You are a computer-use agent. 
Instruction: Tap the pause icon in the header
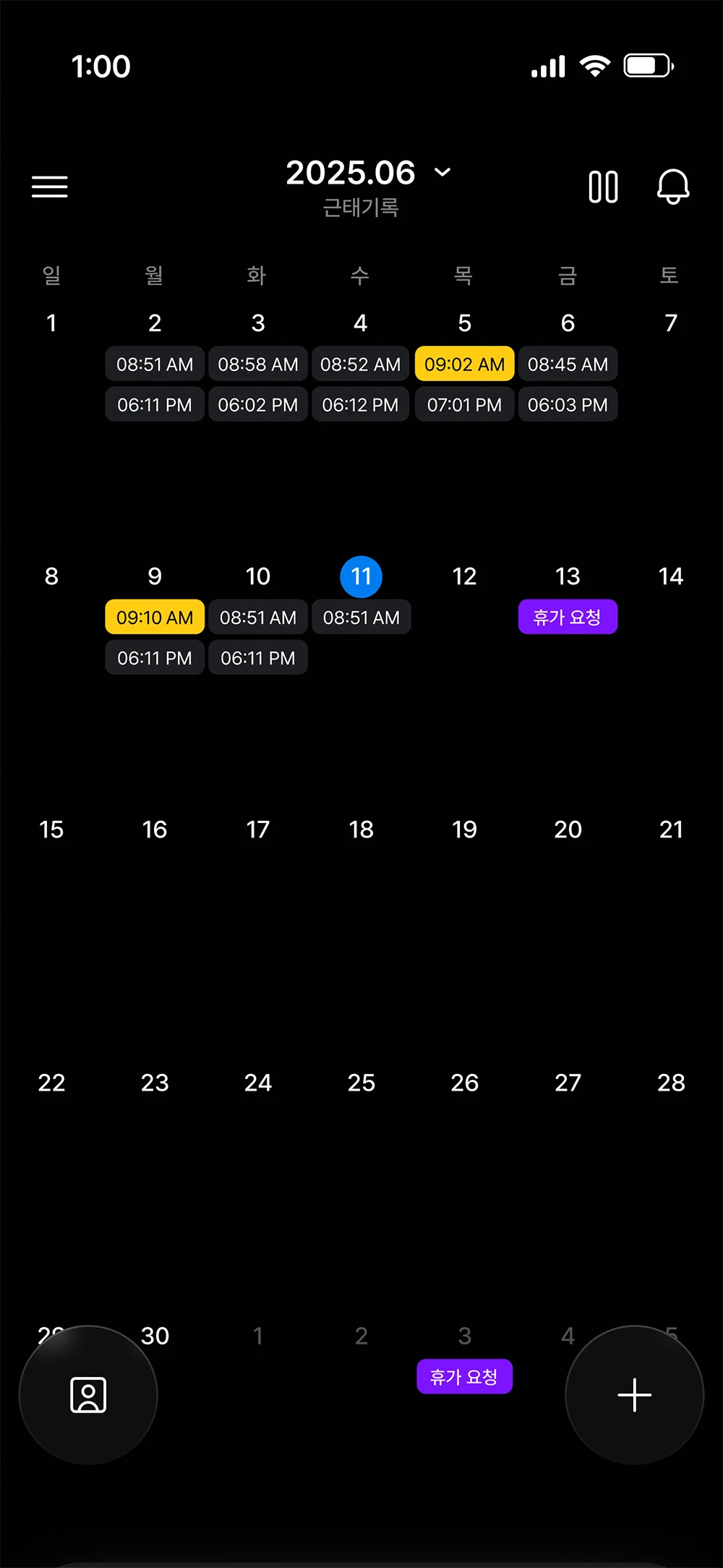point(603,187)
